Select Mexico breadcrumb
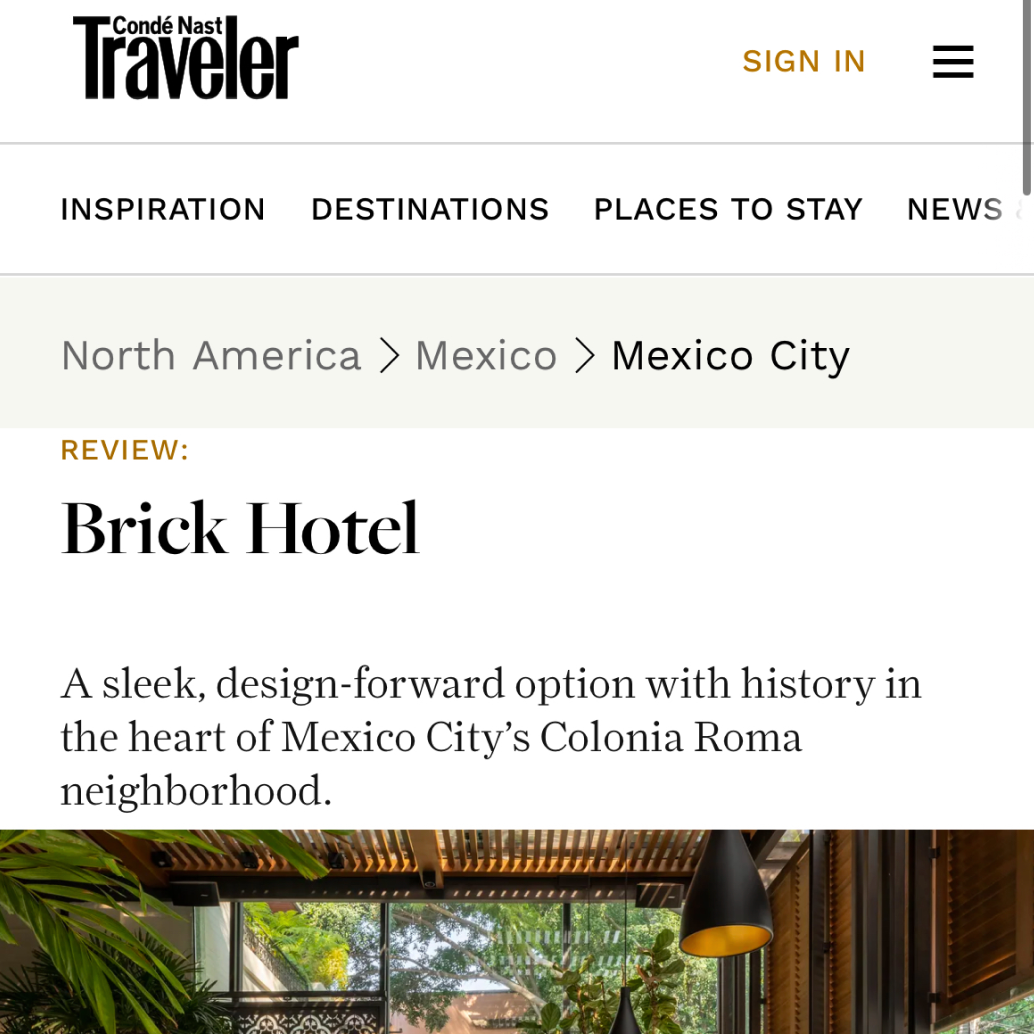 click(x=486, y=356)
